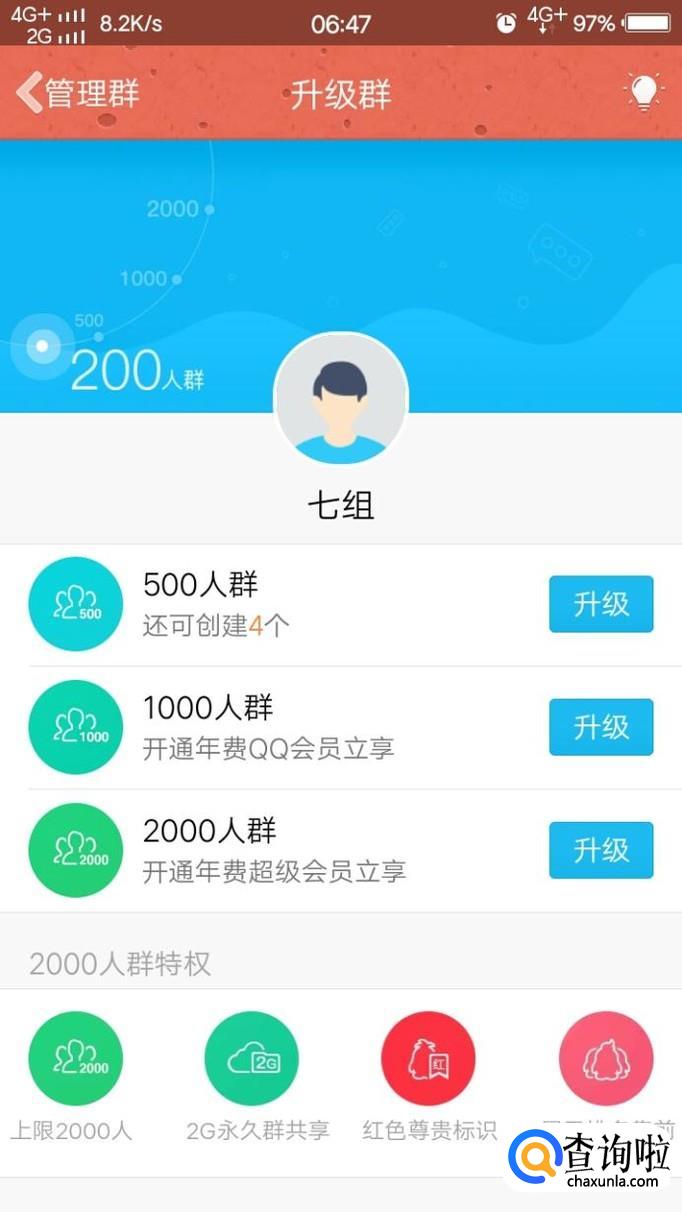Open the lightbulb tips icon
Viewport: 682px width, 1212px height.
coord(644,94)
